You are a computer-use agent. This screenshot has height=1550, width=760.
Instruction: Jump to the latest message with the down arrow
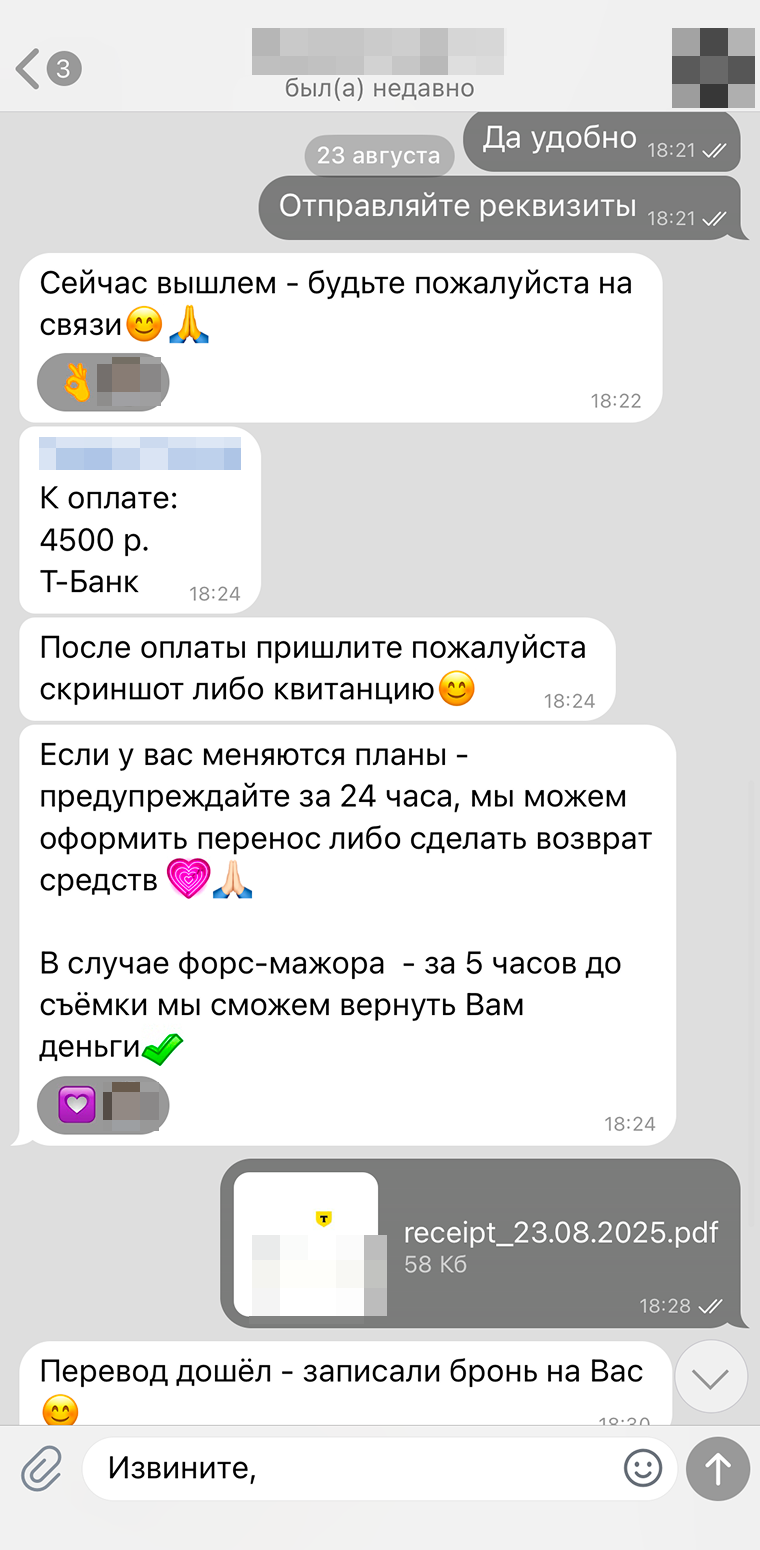(711, 1377)
